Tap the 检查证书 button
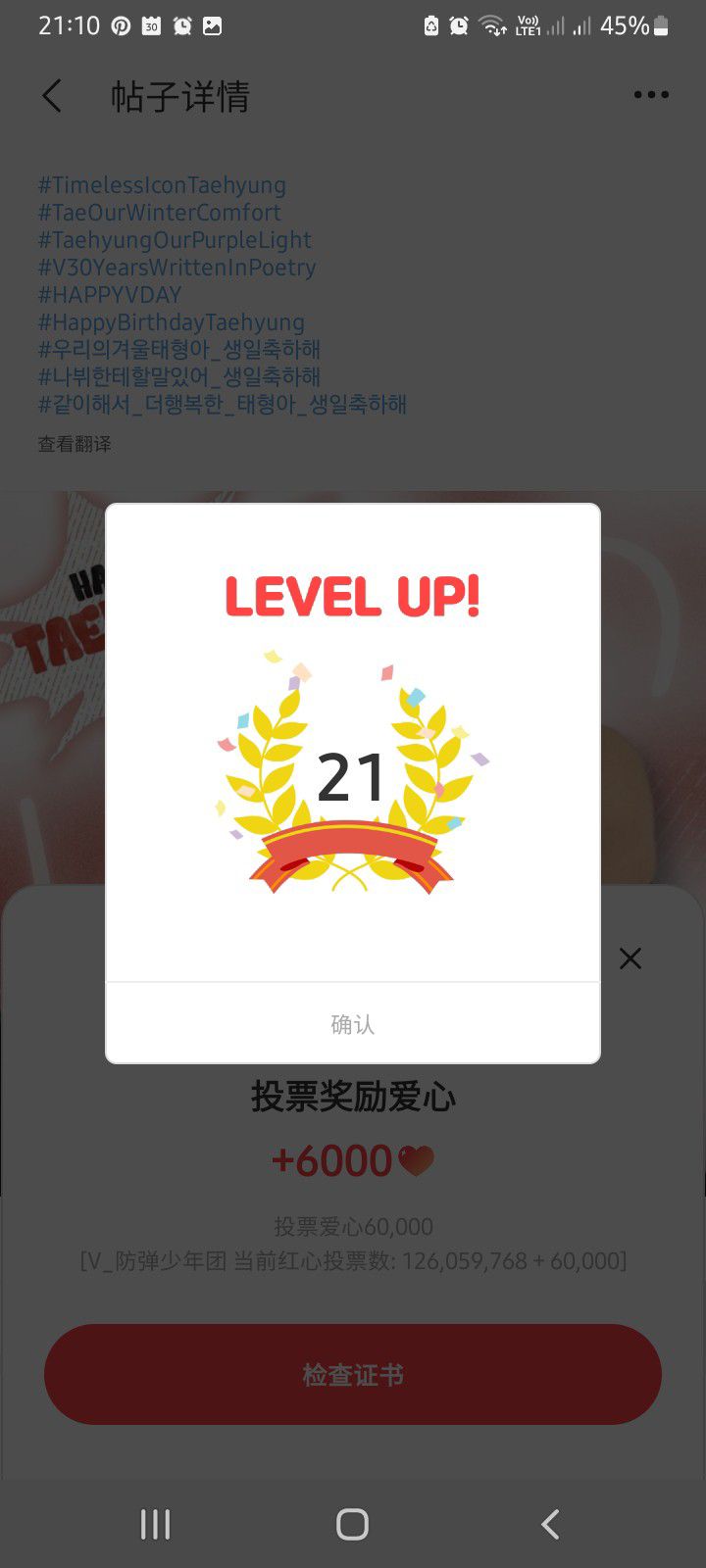 [x=352, y=1375]
